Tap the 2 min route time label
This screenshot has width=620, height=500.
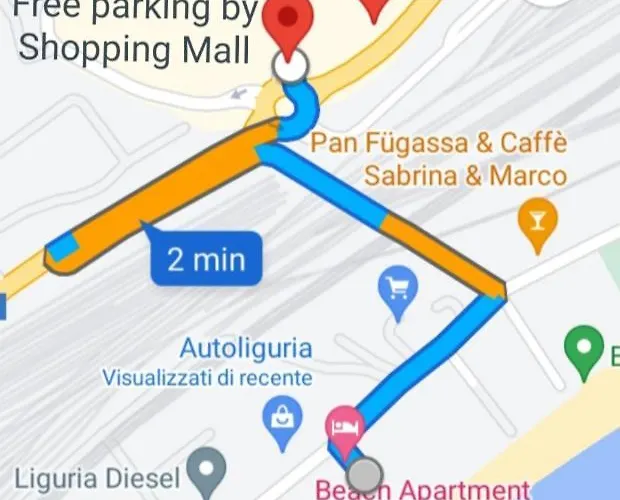[x=205, y=260]
